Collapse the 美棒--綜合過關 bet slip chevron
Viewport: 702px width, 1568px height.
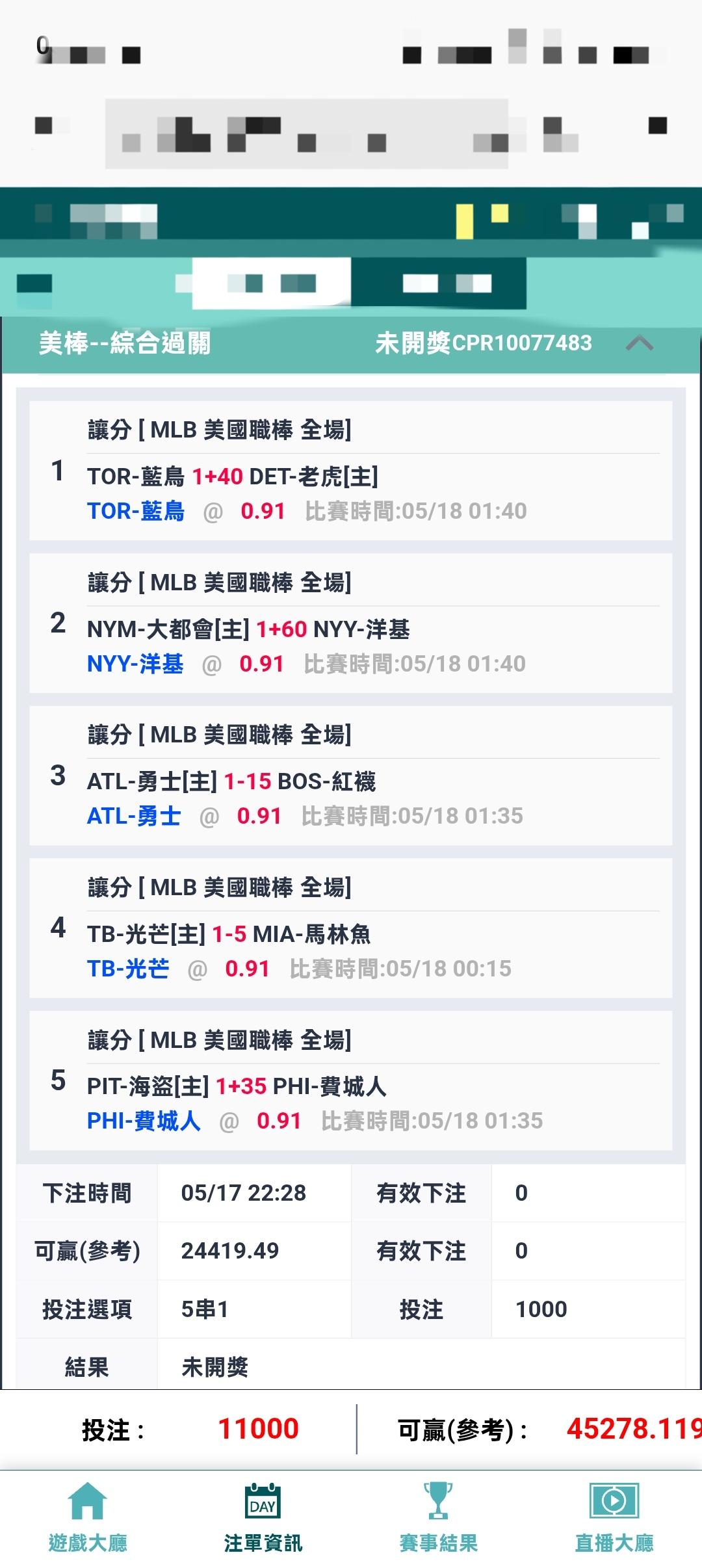(x=640, y=343)
